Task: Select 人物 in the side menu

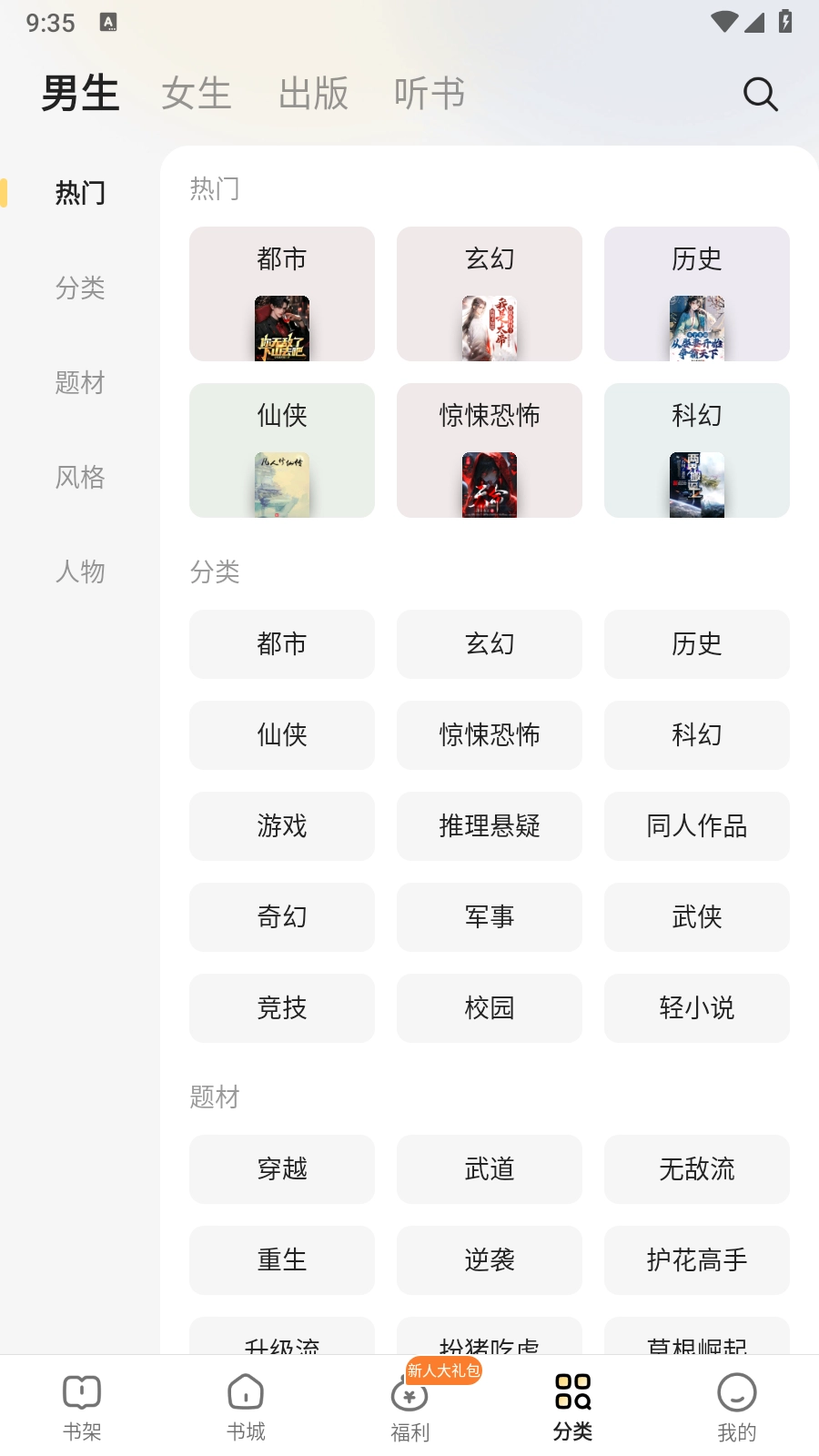Action: pos(80,571)
